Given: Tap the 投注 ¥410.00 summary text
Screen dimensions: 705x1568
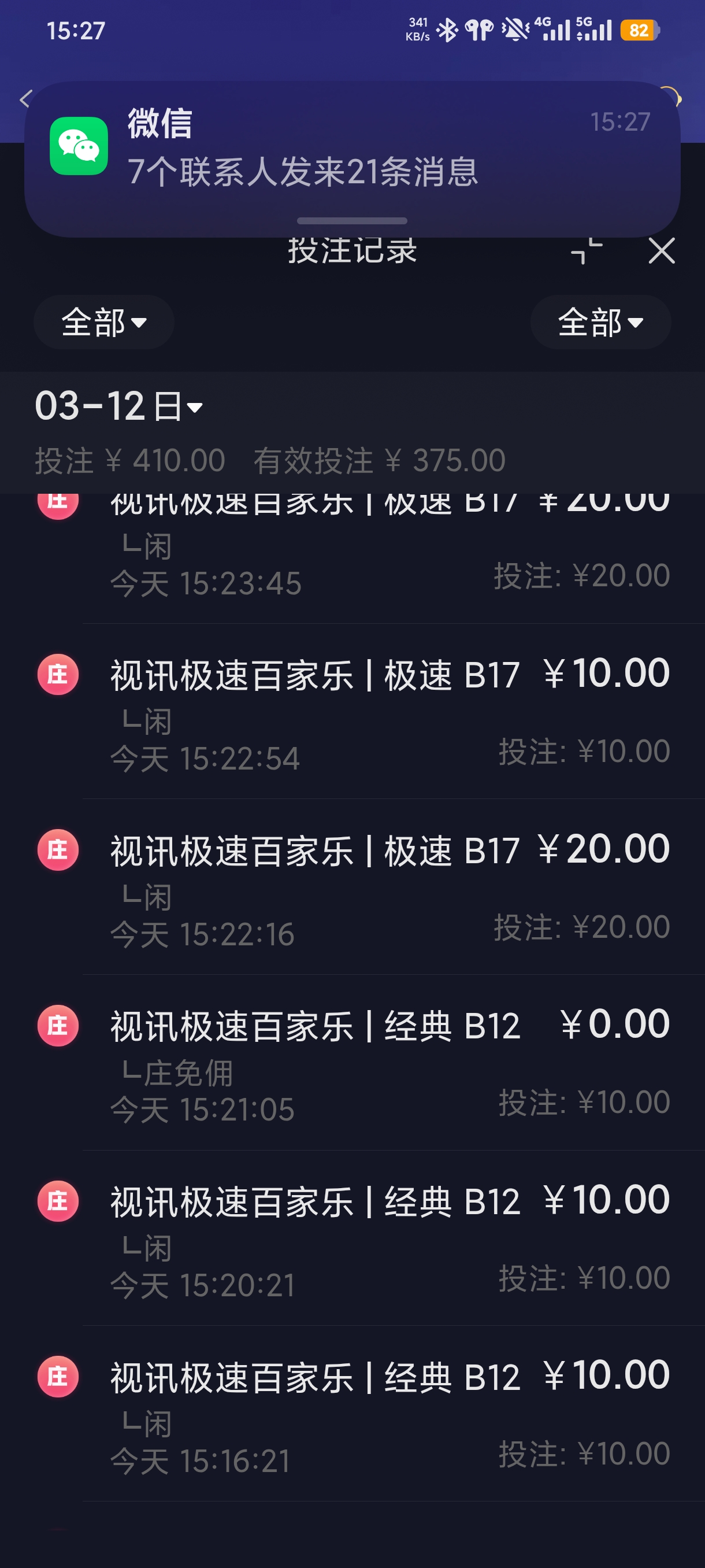Looking at the screenshot, I should [x=128, y=460].
